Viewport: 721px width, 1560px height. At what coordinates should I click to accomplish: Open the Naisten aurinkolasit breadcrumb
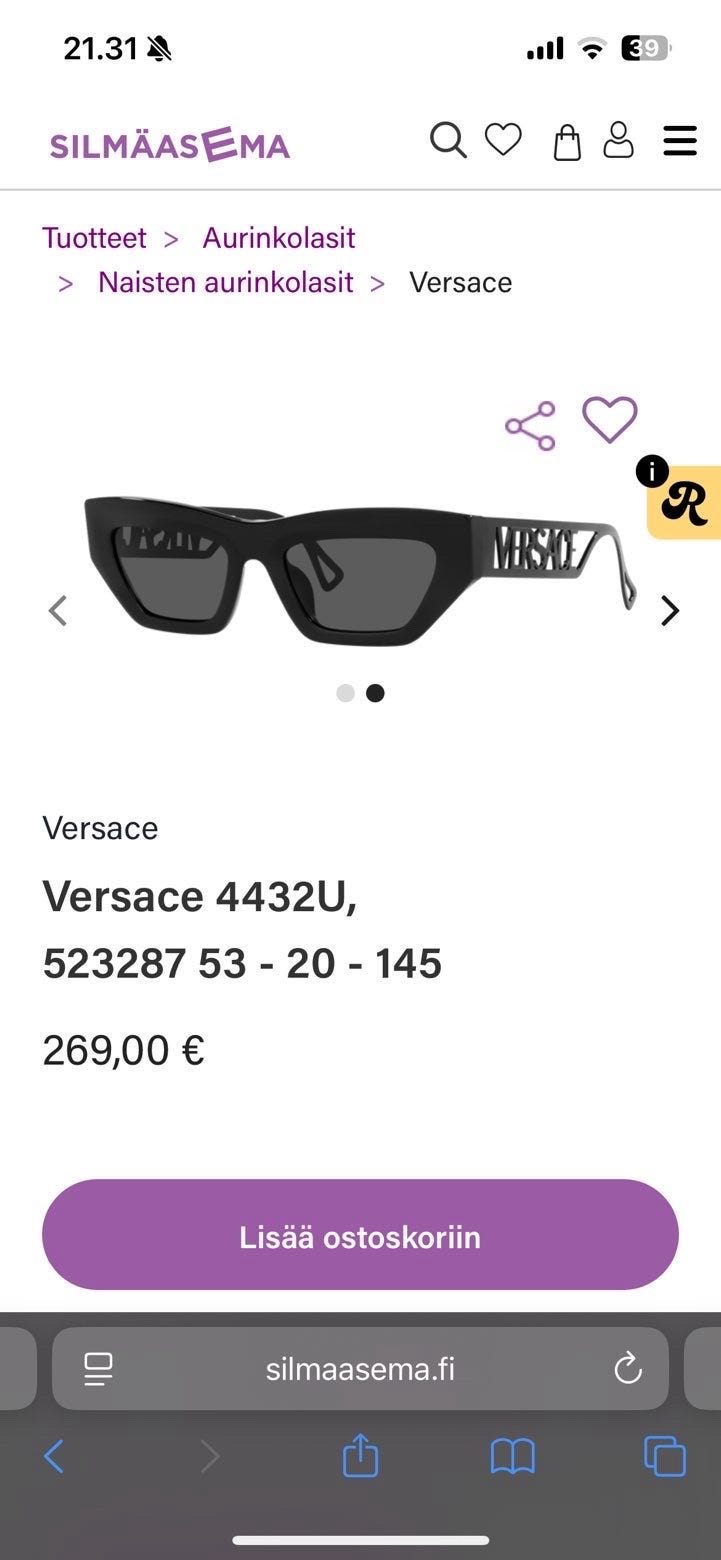point(225,282)
